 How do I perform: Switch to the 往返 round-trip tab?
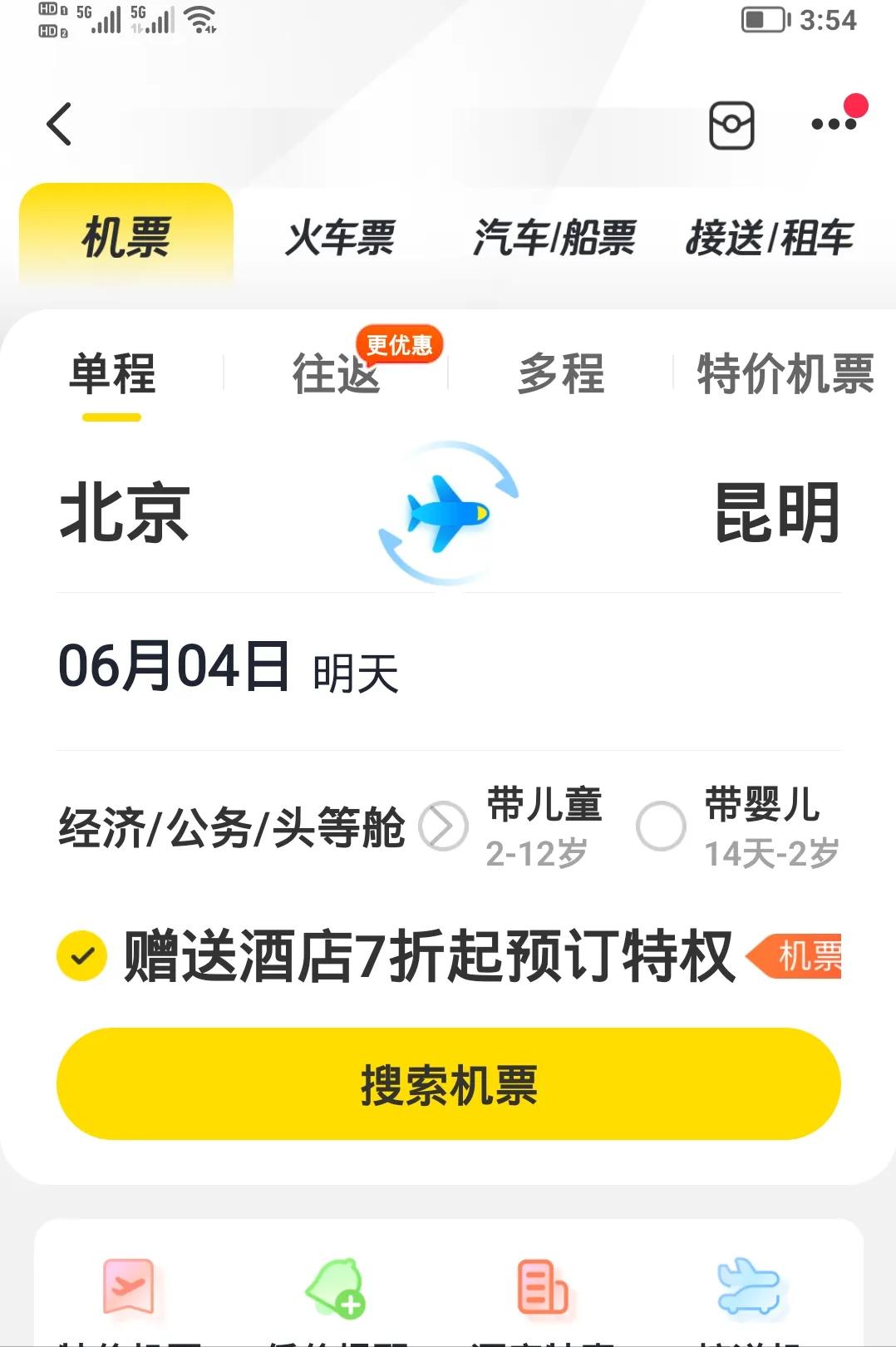point(336,374)
